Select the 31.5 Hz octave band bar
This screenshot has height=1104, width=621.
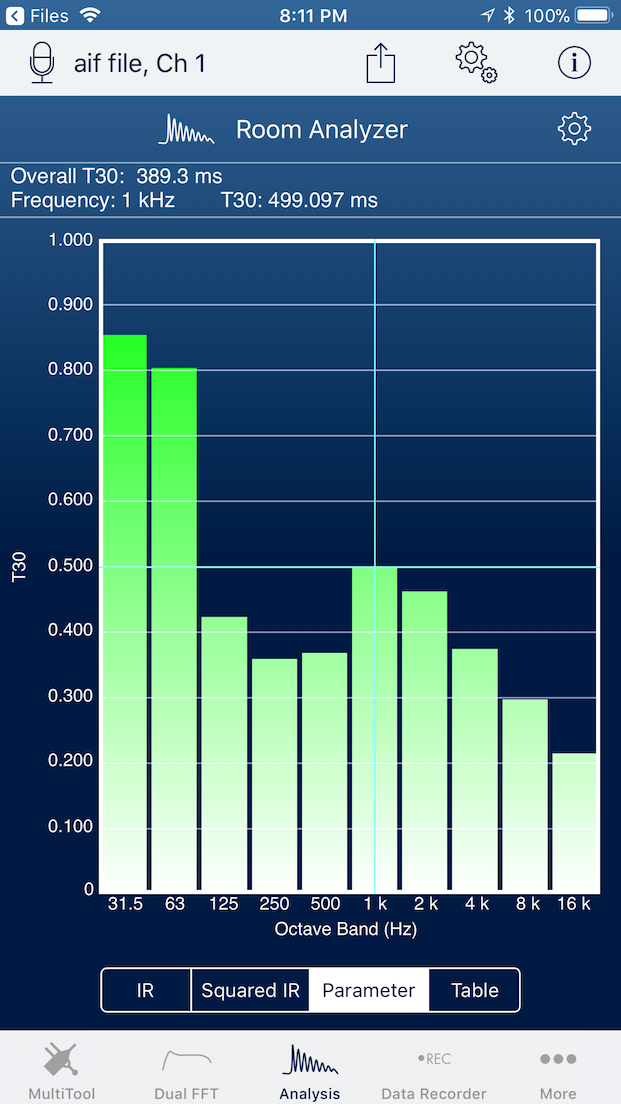[125, 612]
